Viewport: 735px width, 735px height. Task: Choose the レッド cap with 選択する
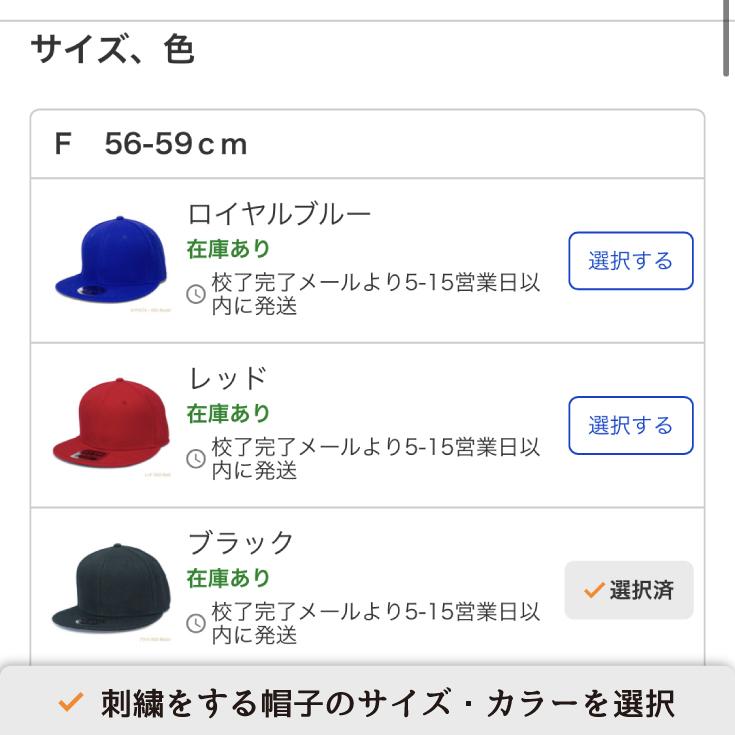(x=630, y=425)
